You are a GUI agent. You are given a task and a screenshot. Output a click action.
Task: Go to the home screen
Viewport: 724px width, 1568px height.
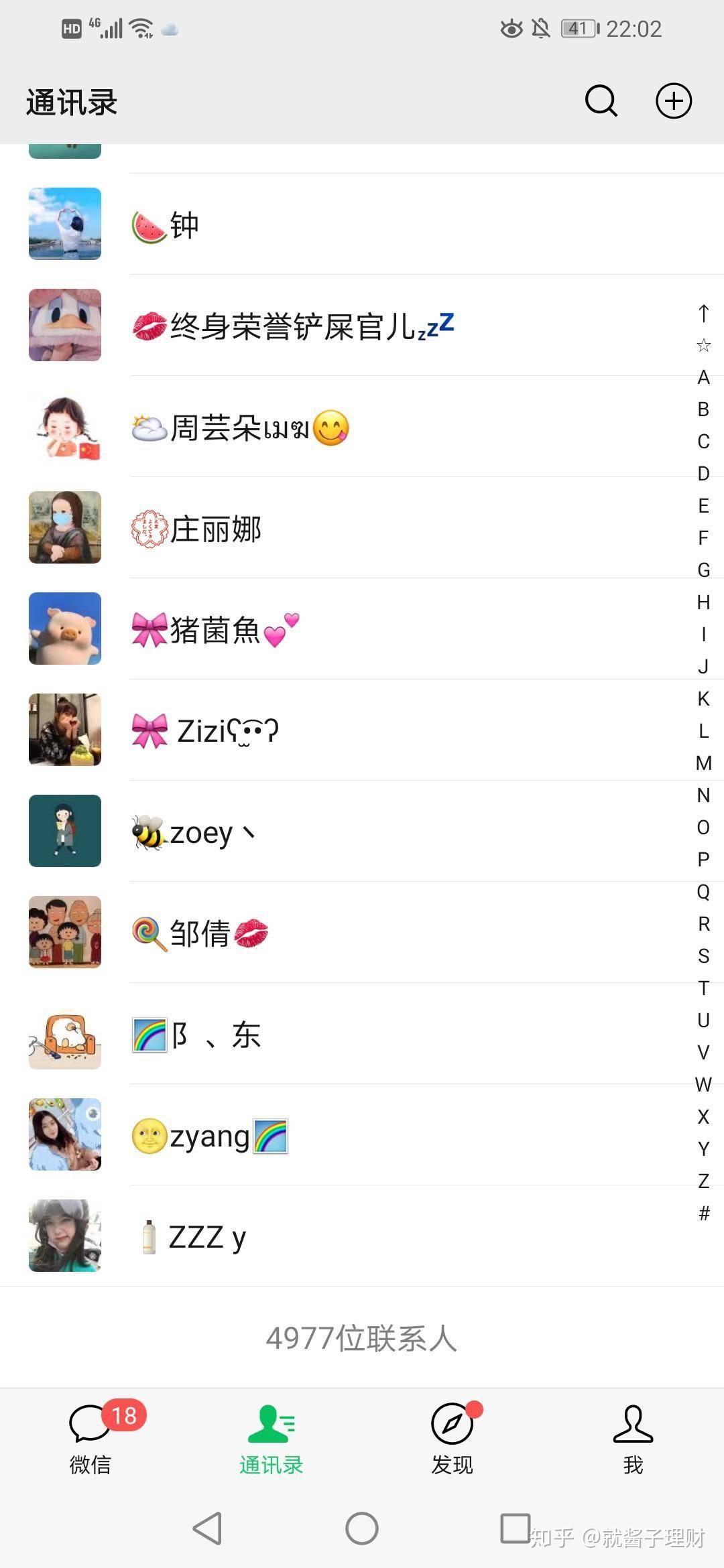click(362, 1528)
